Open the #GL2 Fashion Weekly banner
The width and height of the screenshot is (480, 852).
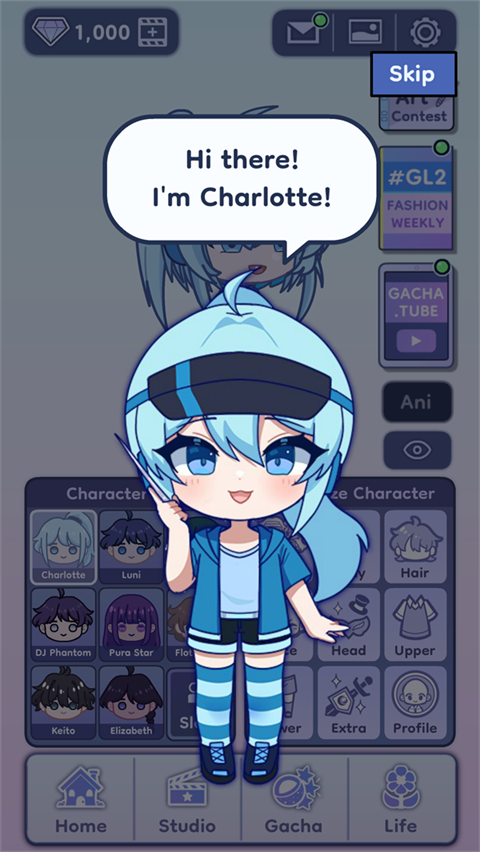click(417, 198)
